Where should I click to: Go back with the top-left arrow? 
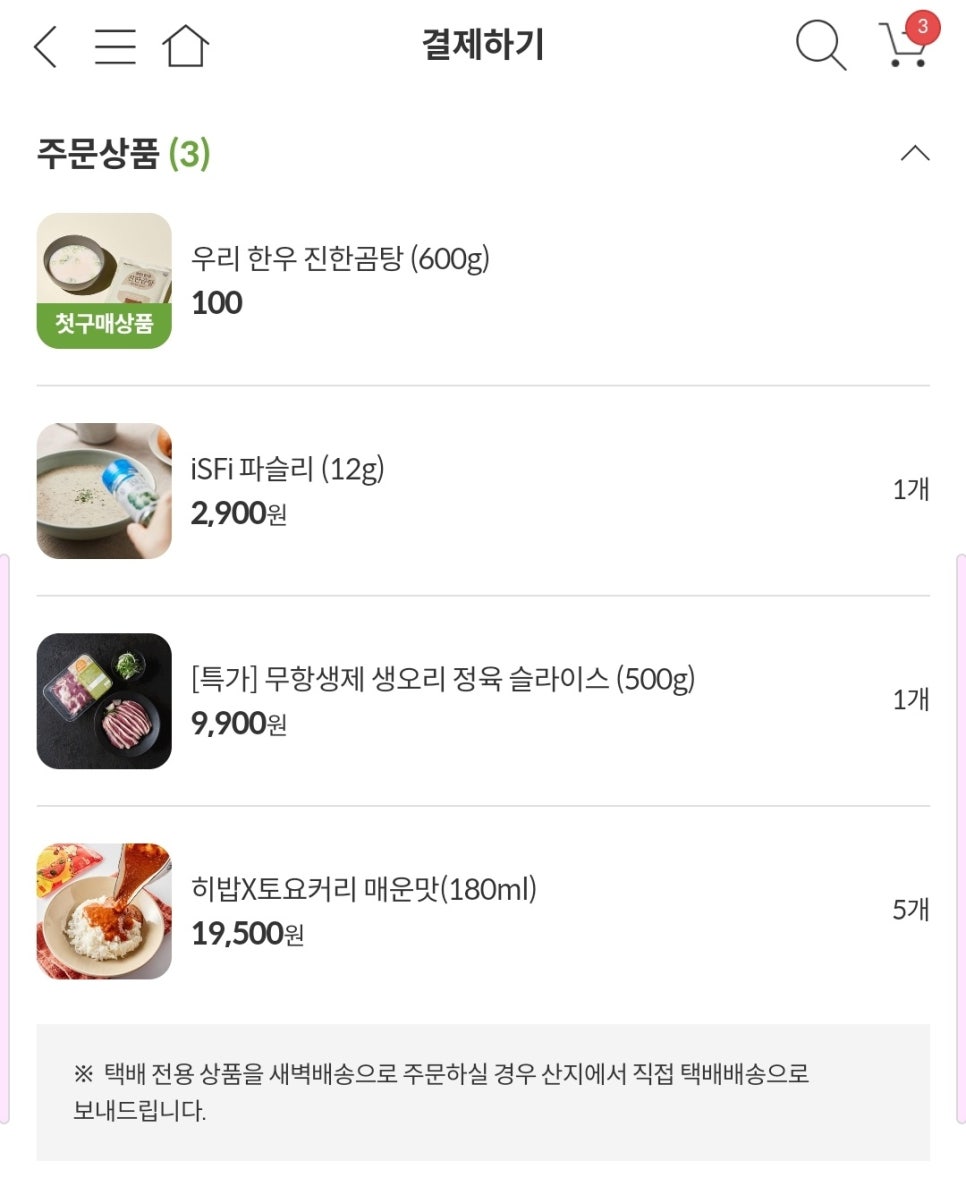[45, 46]
